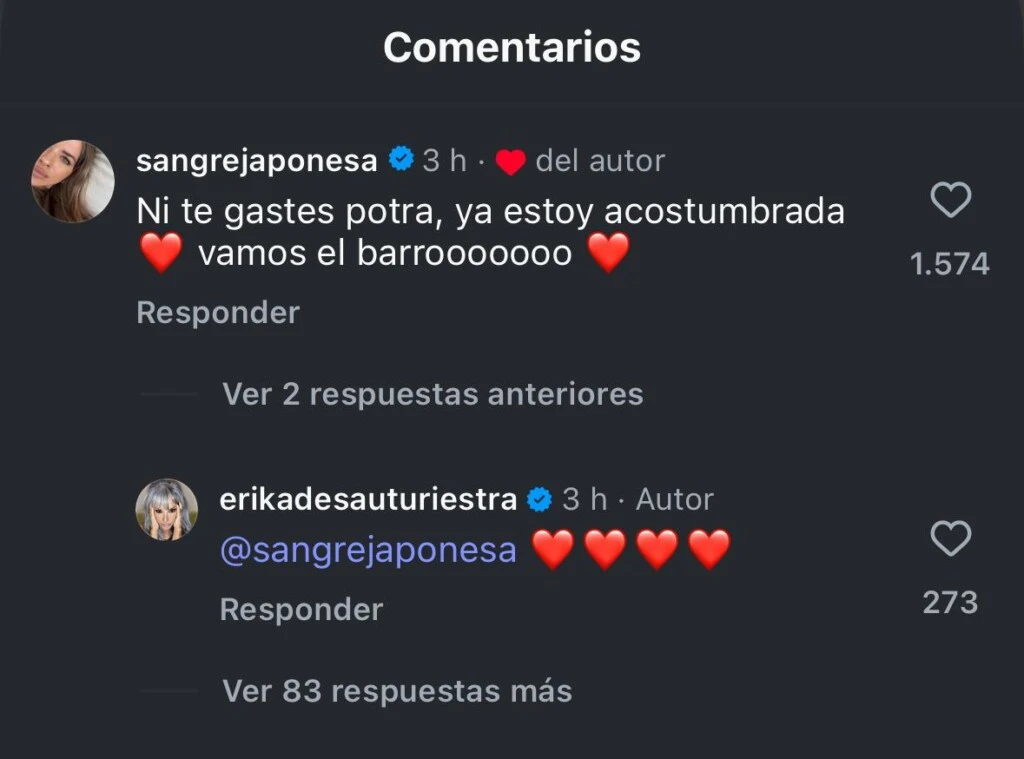Viewport: 1024px width, 759px height.
Task: Expand Ver 83 respuestas más
Action: click(x=397, y=691)
